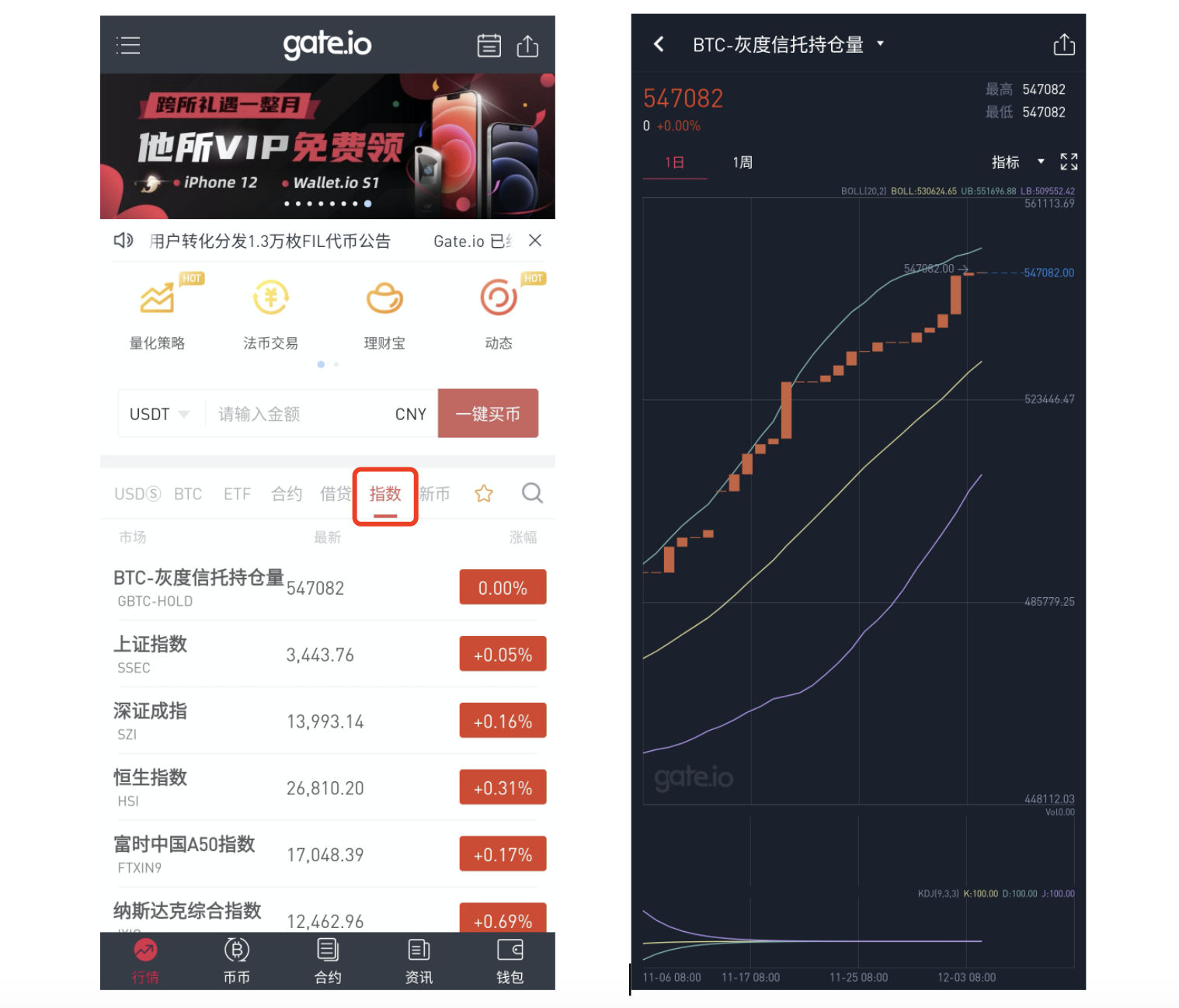Screen dimensions: 1179x1008
Task: Open the 上证指数 SSEC row
Action: (326, 655)
